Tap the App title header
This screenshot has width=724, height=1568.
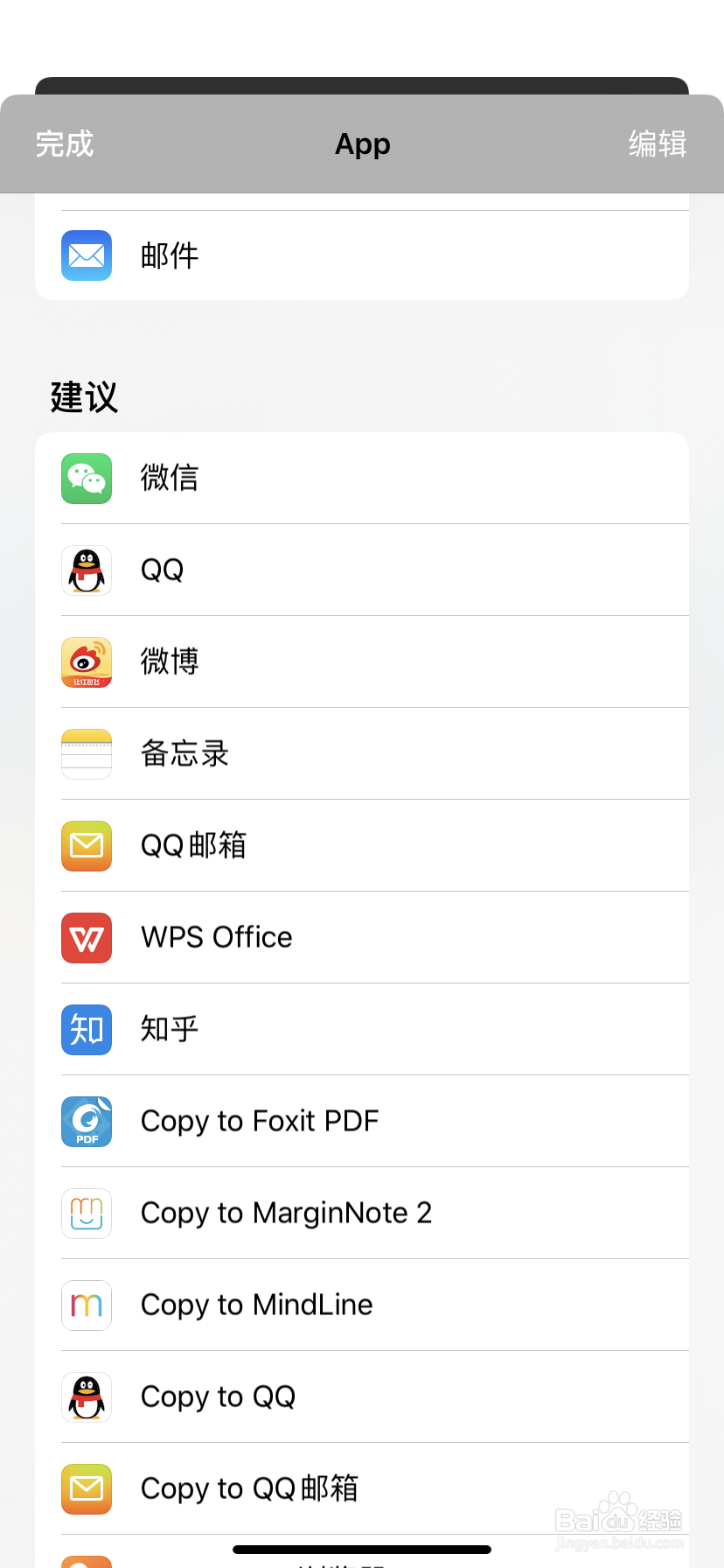click(362, 143)
